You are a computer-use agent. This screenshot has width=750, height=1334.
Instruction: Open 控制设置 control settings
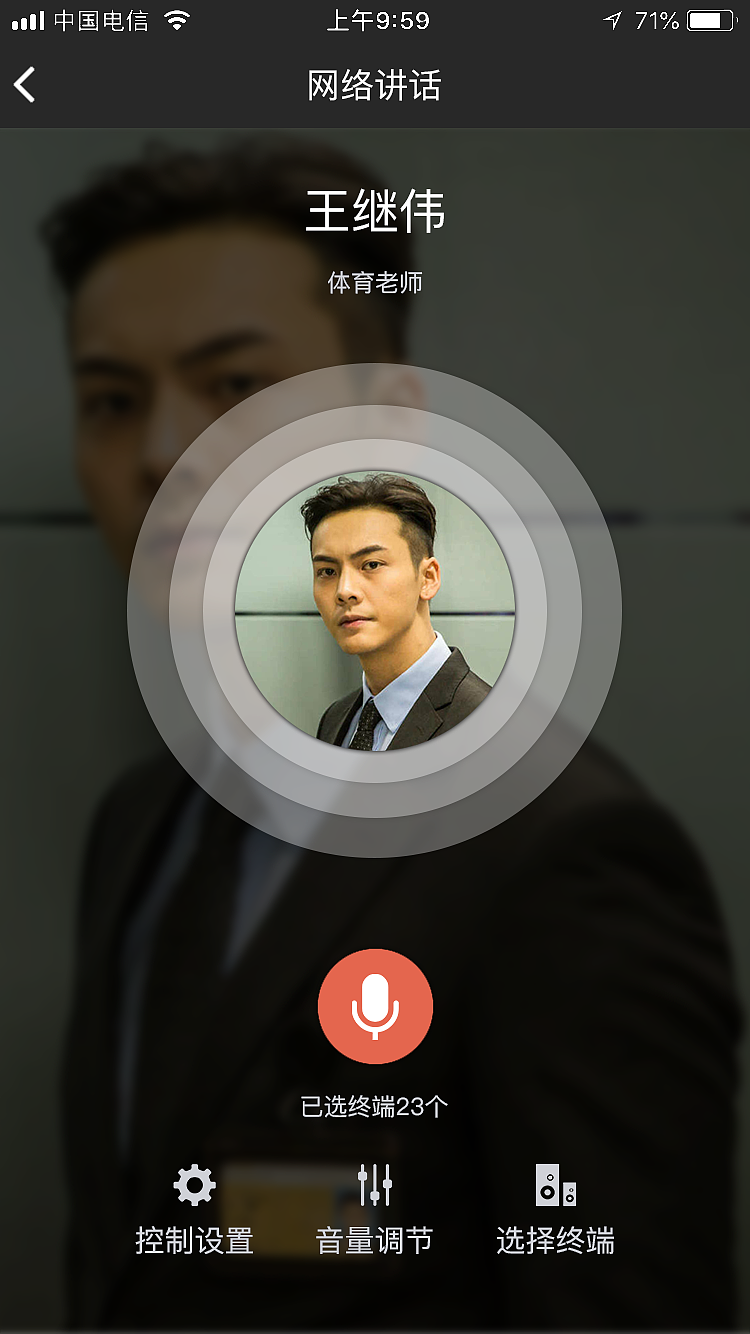click(x=194, y=1209)
